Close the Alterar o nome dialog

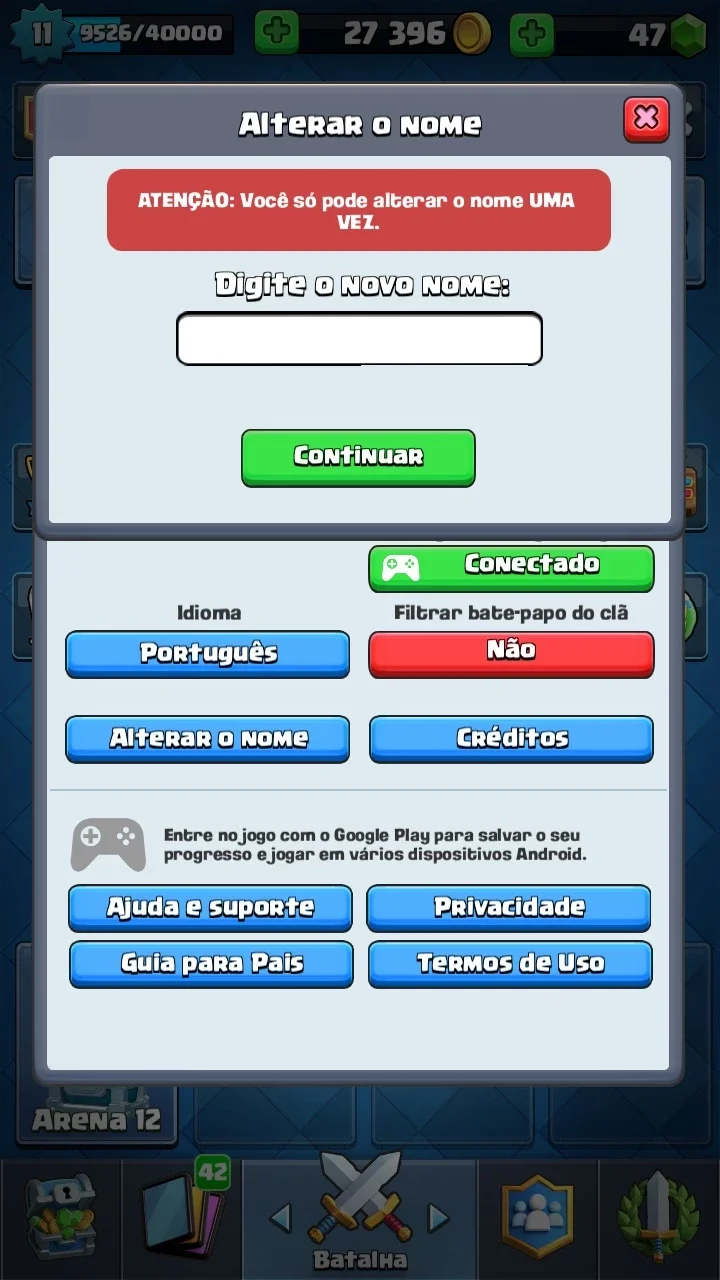point(646,119)
